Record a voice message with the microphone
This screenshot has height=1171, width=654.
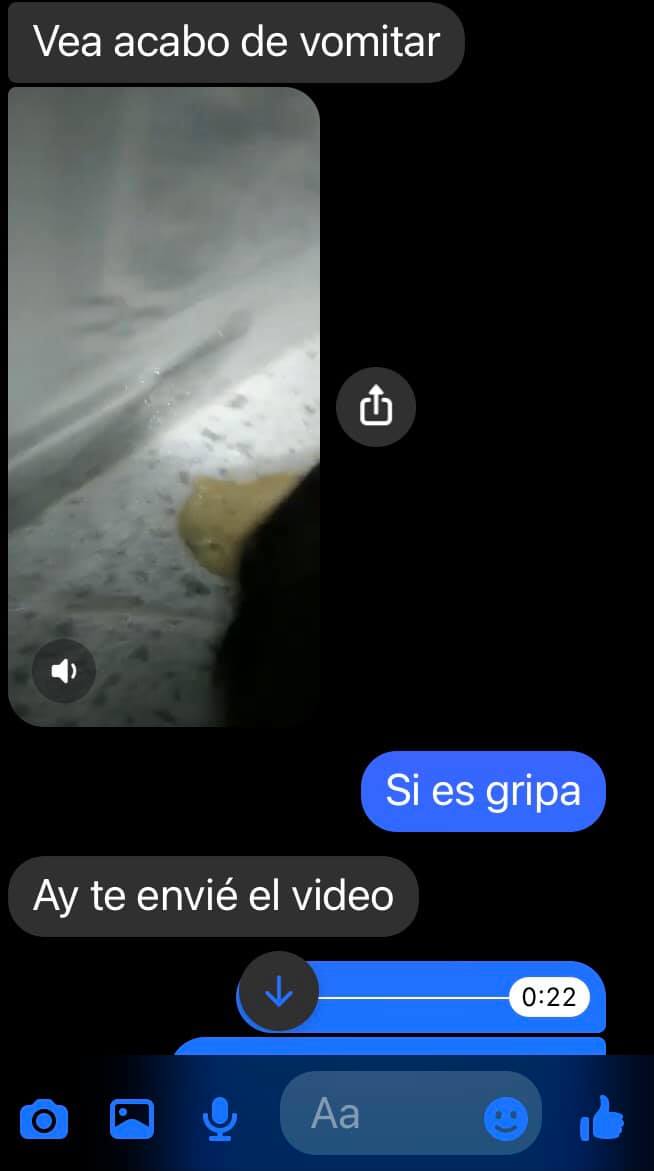(x=218, y=1118)
